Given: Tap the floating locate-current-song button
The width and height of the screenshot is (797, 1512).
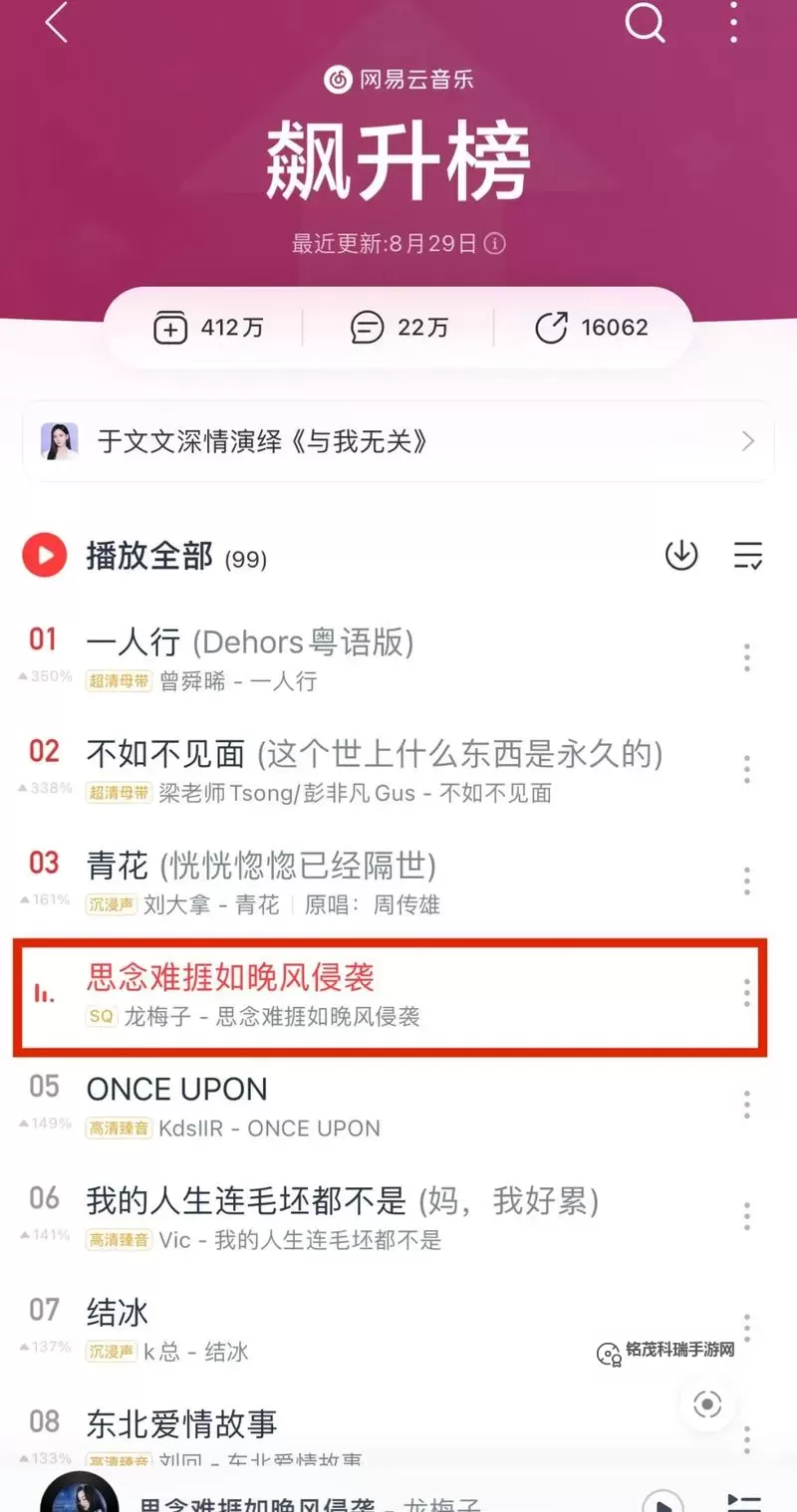Looking at the screenshot, I should click(x=707, y=1402).
